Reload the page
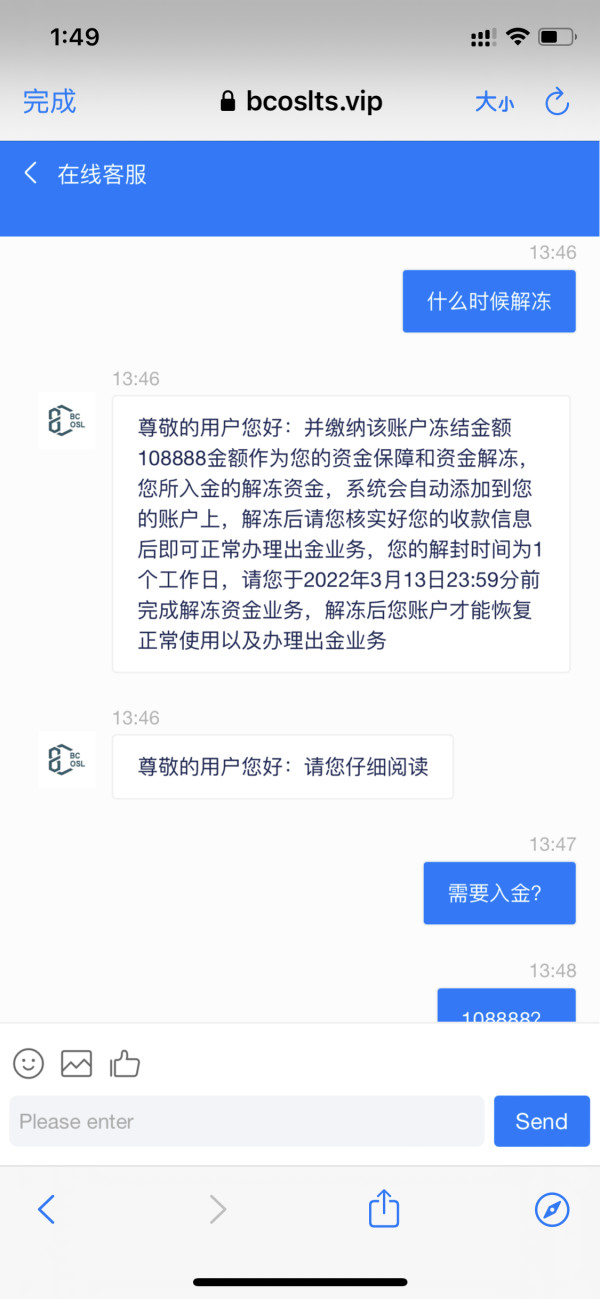 tap(557, 101)
